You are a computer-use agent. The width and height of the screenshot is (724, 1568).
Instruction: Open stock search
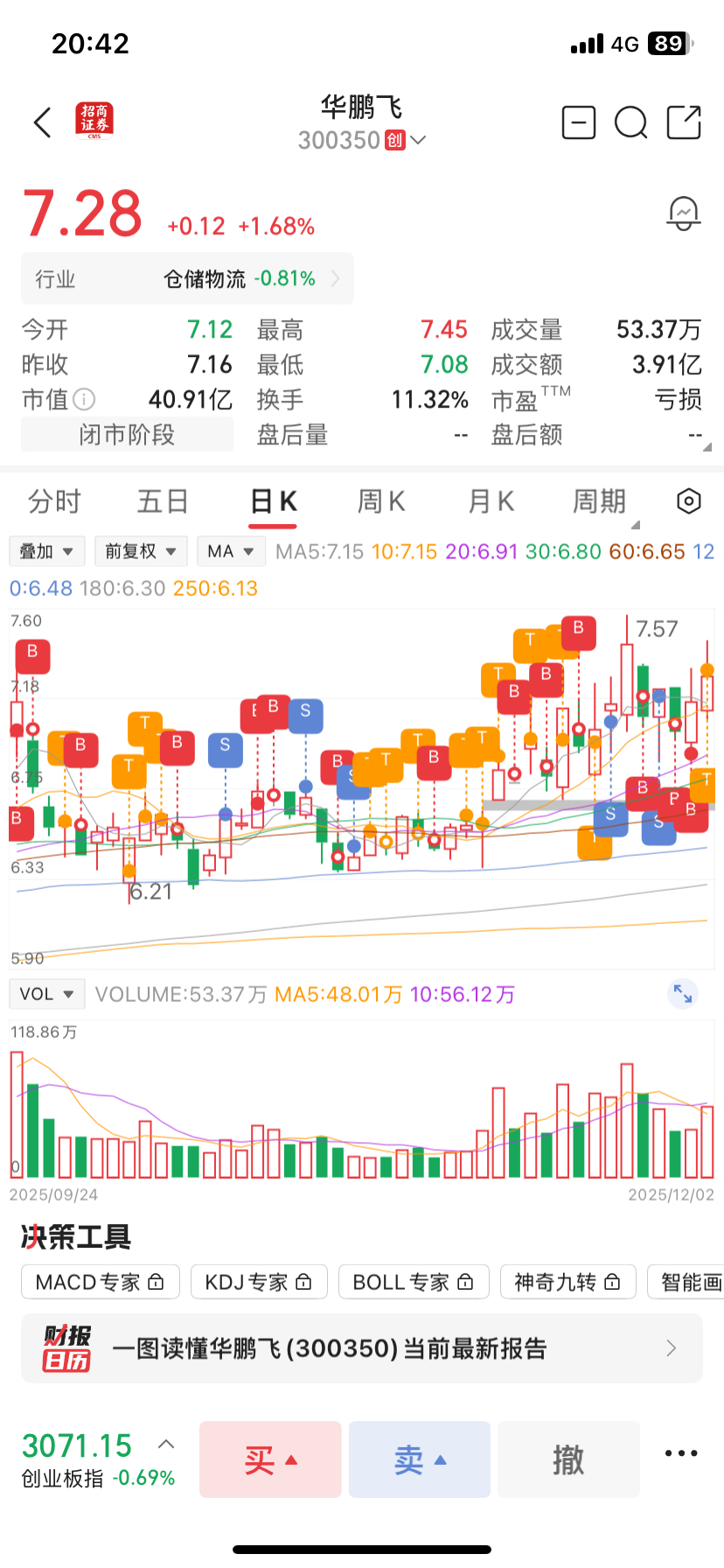pos(630,122)
